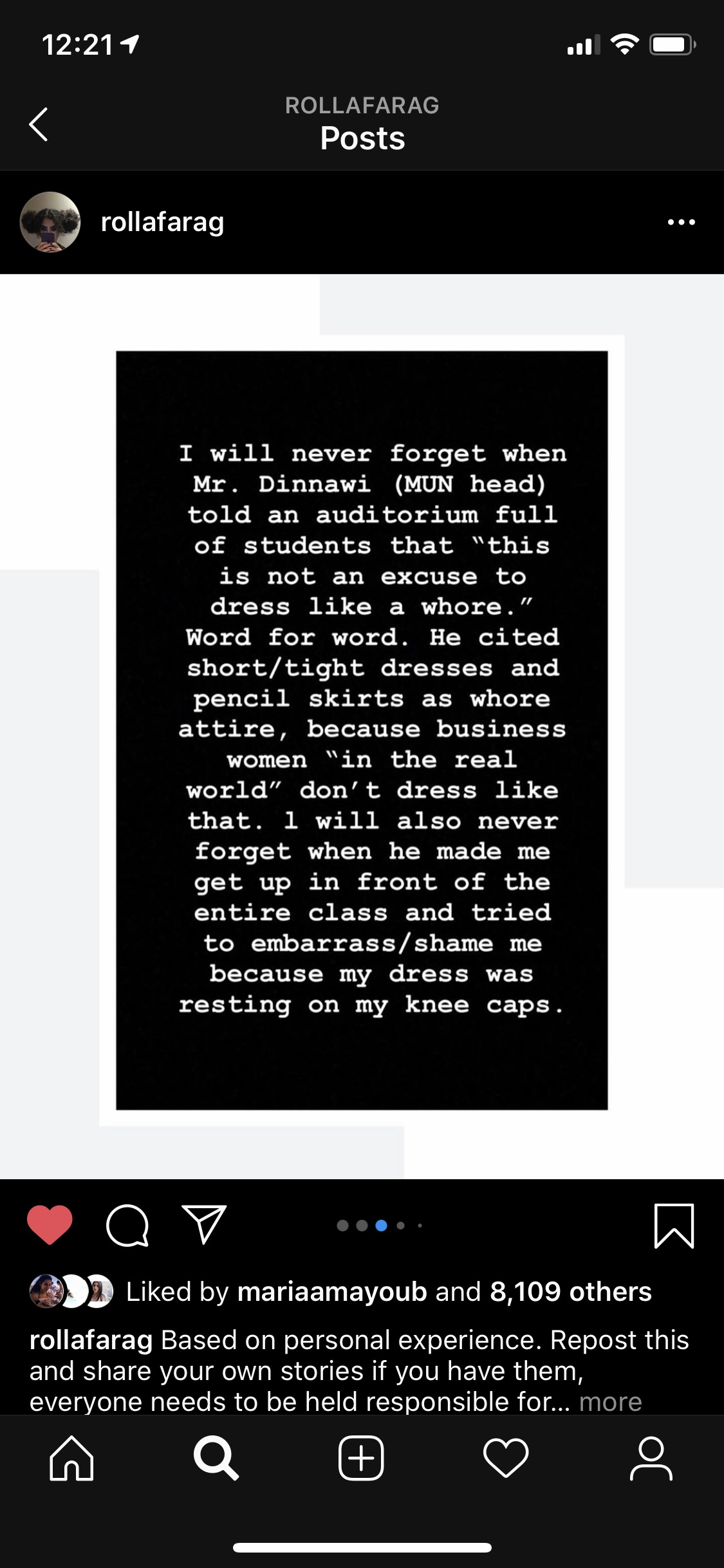Screen dimensions: 724x1568
Task: Open comments with the speech bubble icon
Action: tap(127, 1226)
